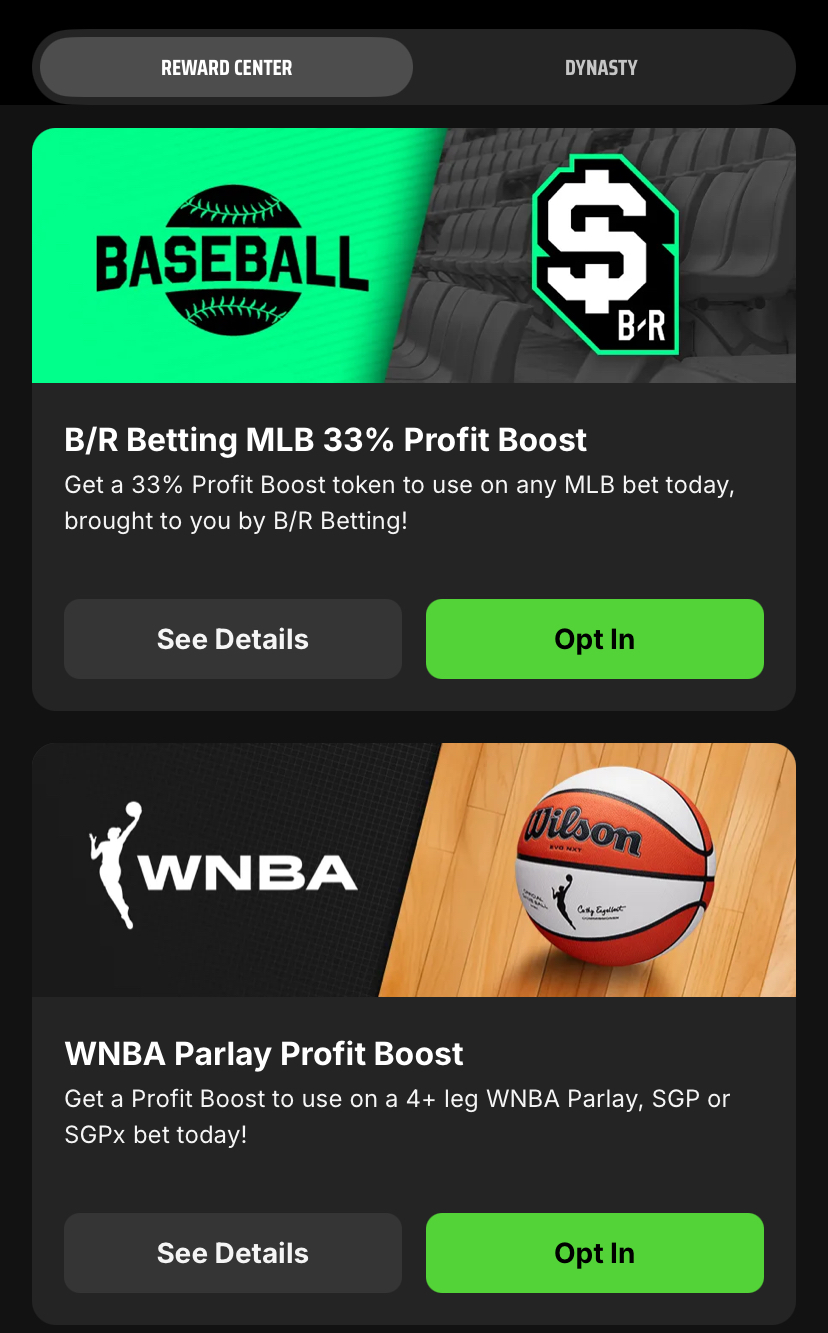Switch to the Dynasty tab
Viewport: 828px width, 1333px height.
pos(601,68)
